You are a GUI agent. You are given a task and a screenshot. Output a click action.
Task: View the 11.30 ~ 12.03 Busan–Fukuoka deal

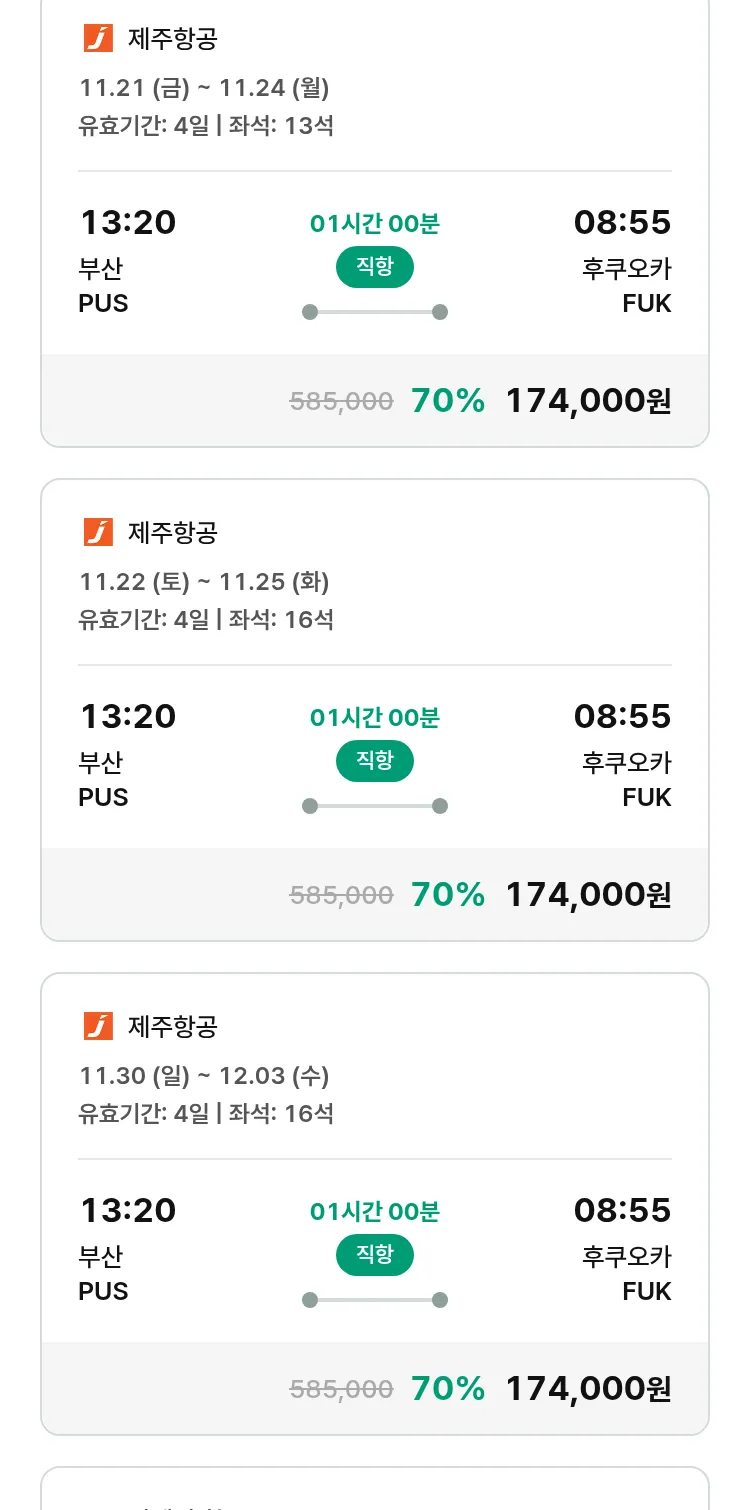point(374,1204)
